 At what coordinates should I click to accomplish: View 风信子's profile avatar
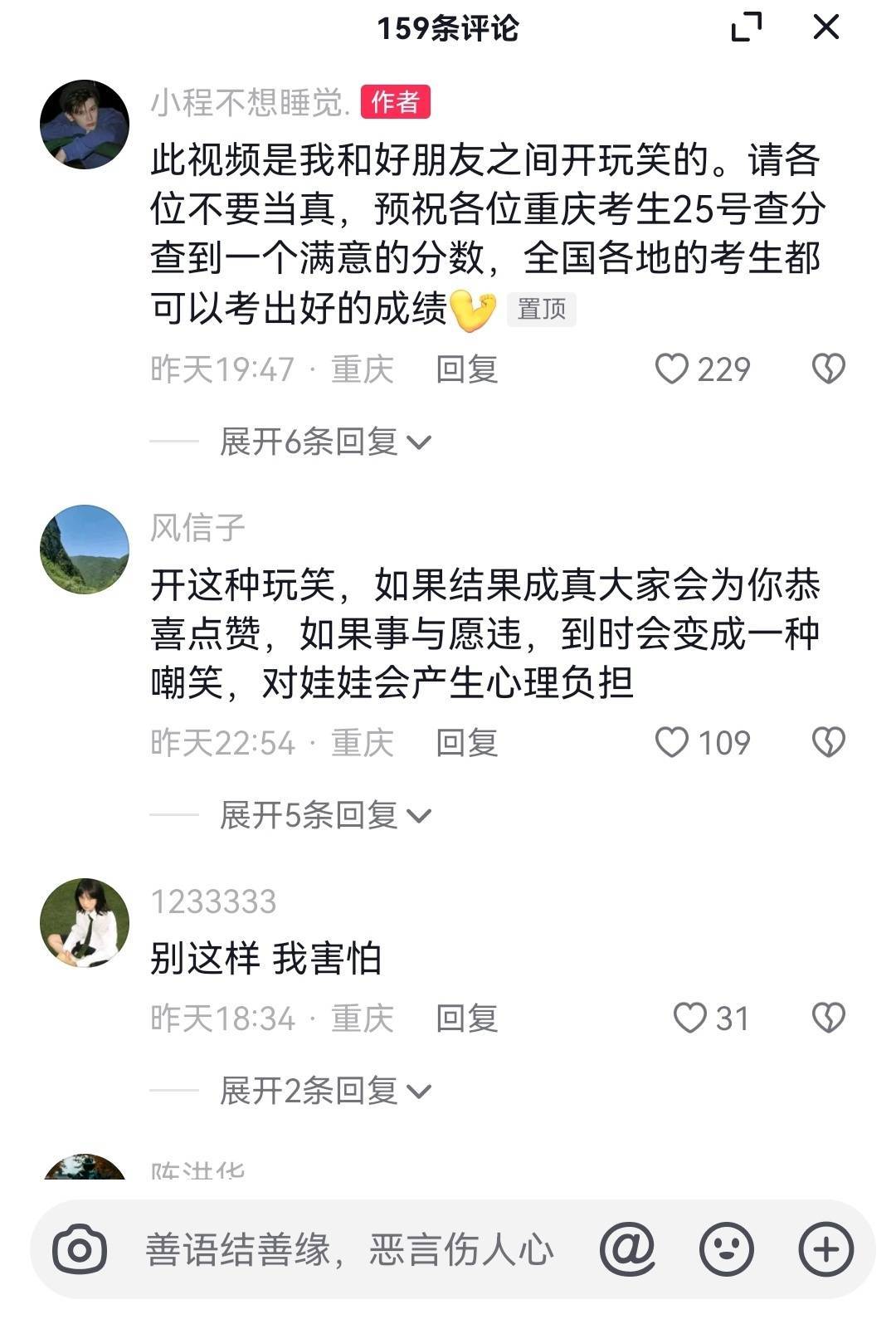tap(85, 549)
